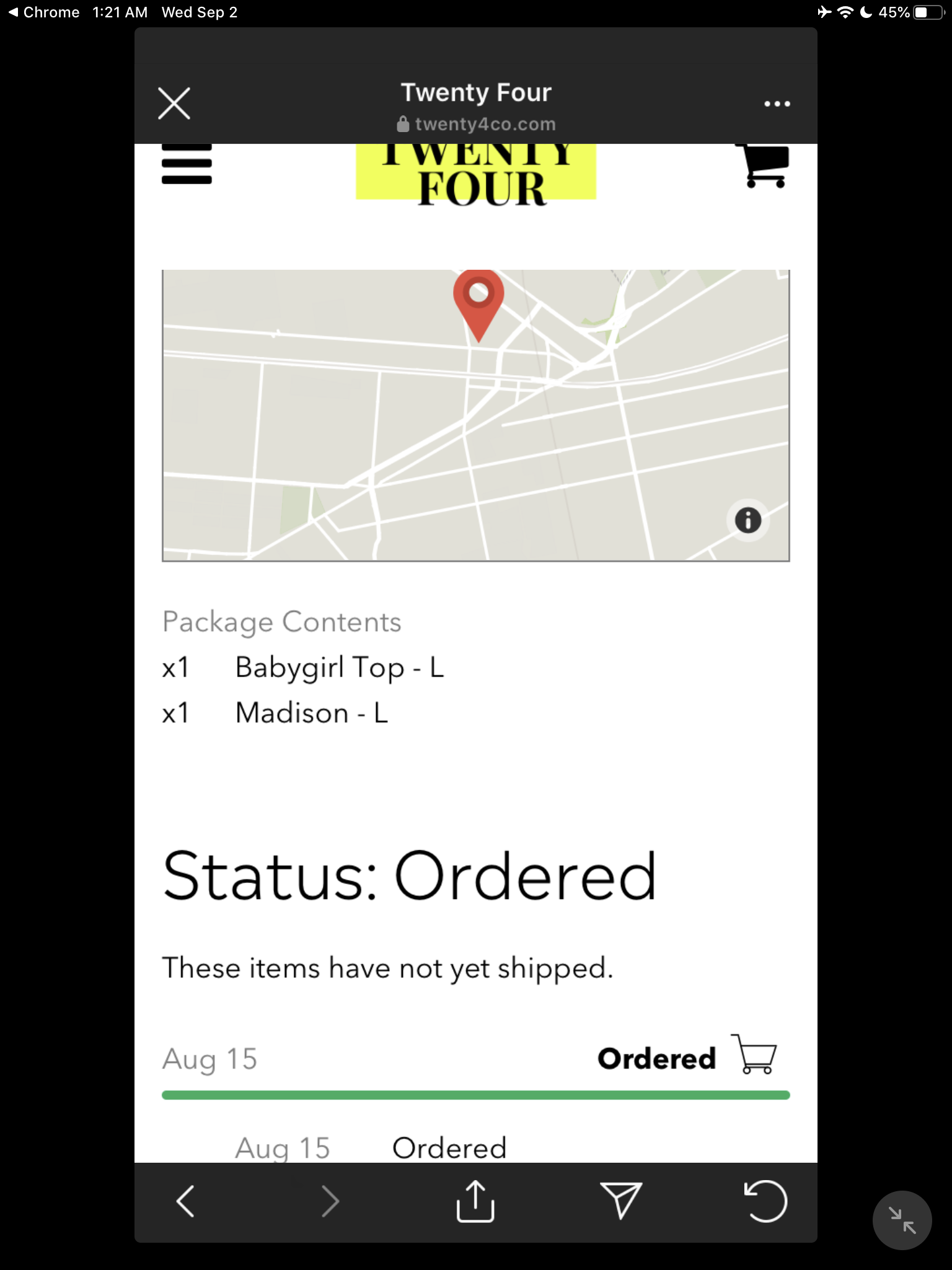Close the in-app browser

pyautogui.click(x=174, y=104)
